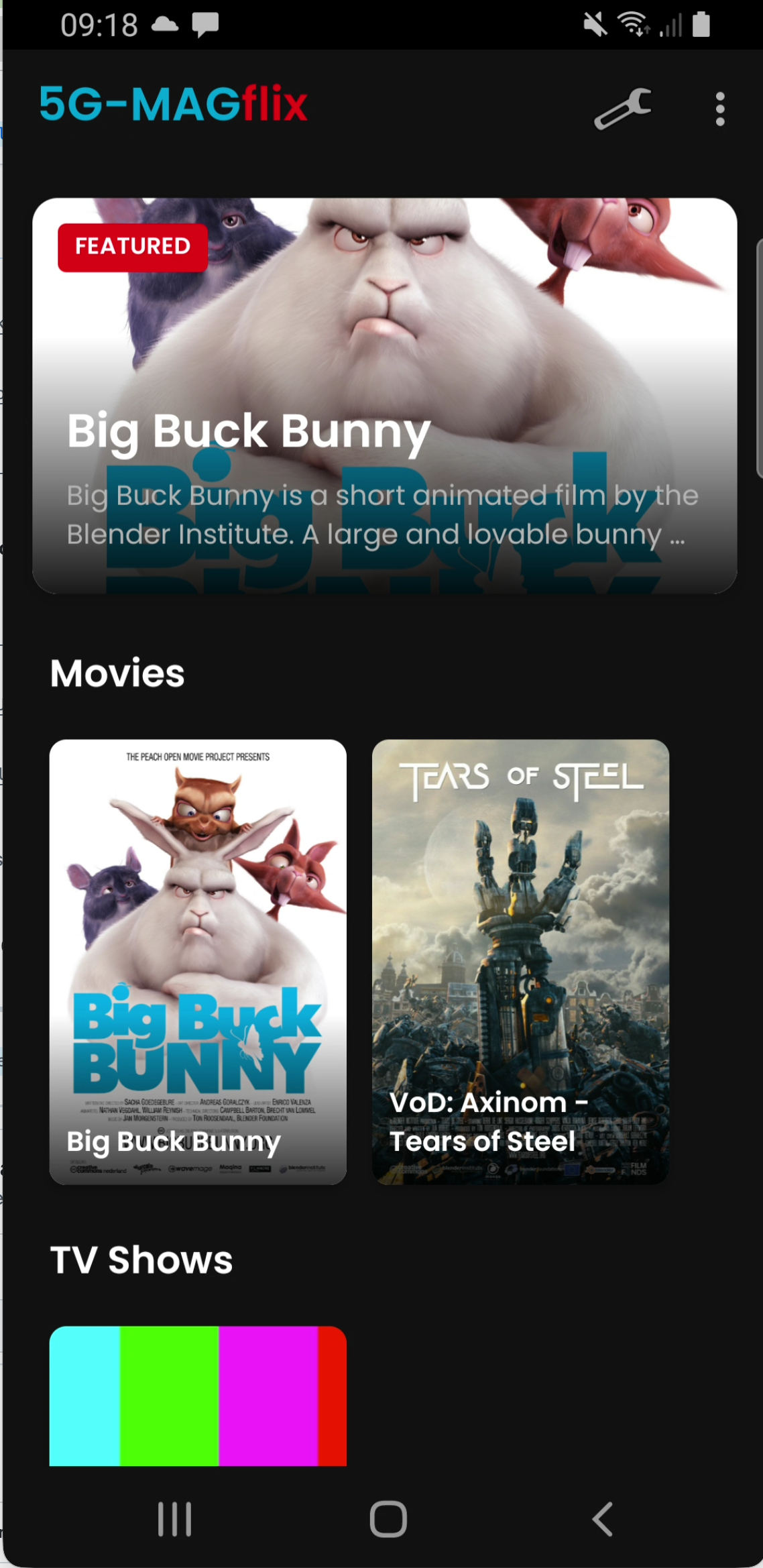Open the color bars TV show tile
Viewport: 763px width, 1568px height.
198,1396
